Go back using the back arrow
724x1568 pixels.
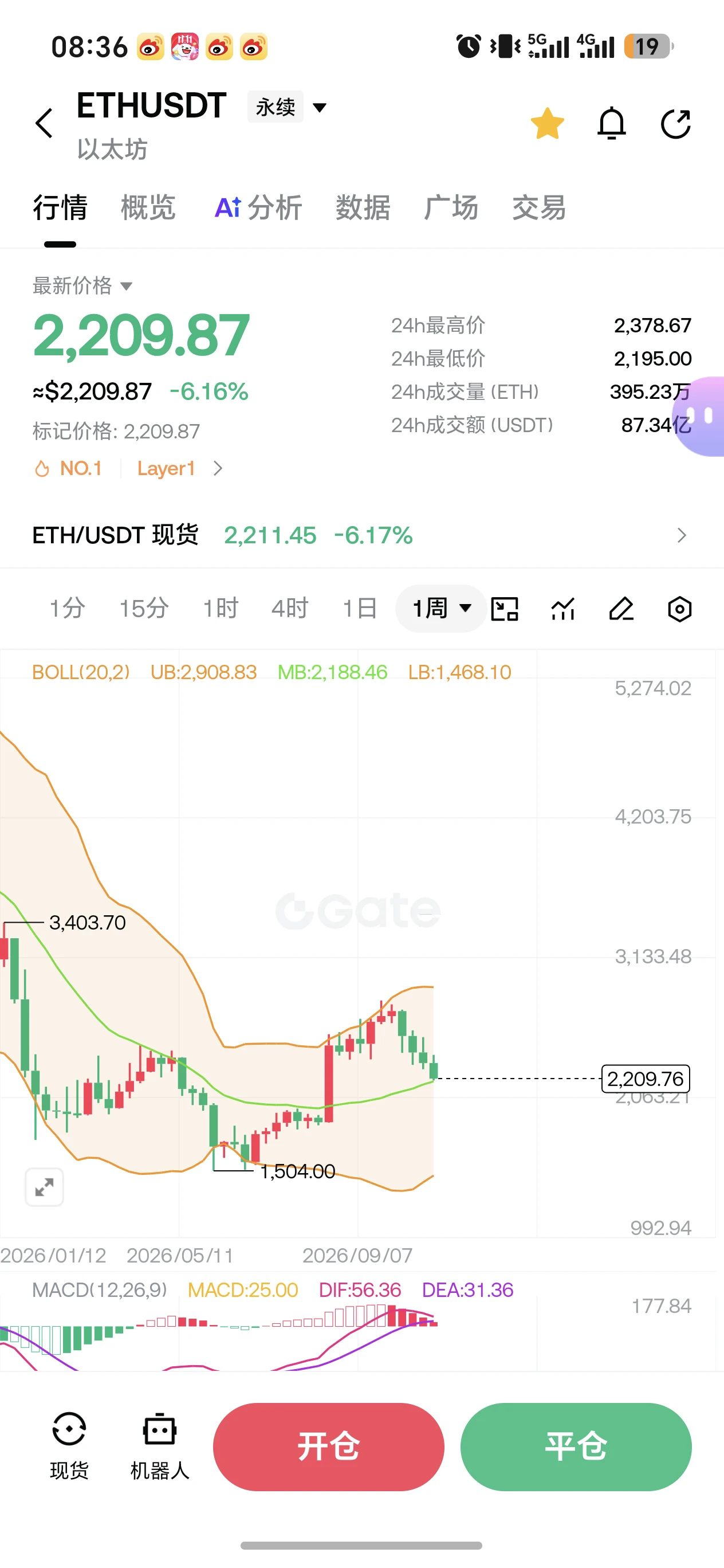(x=45, y=124)
